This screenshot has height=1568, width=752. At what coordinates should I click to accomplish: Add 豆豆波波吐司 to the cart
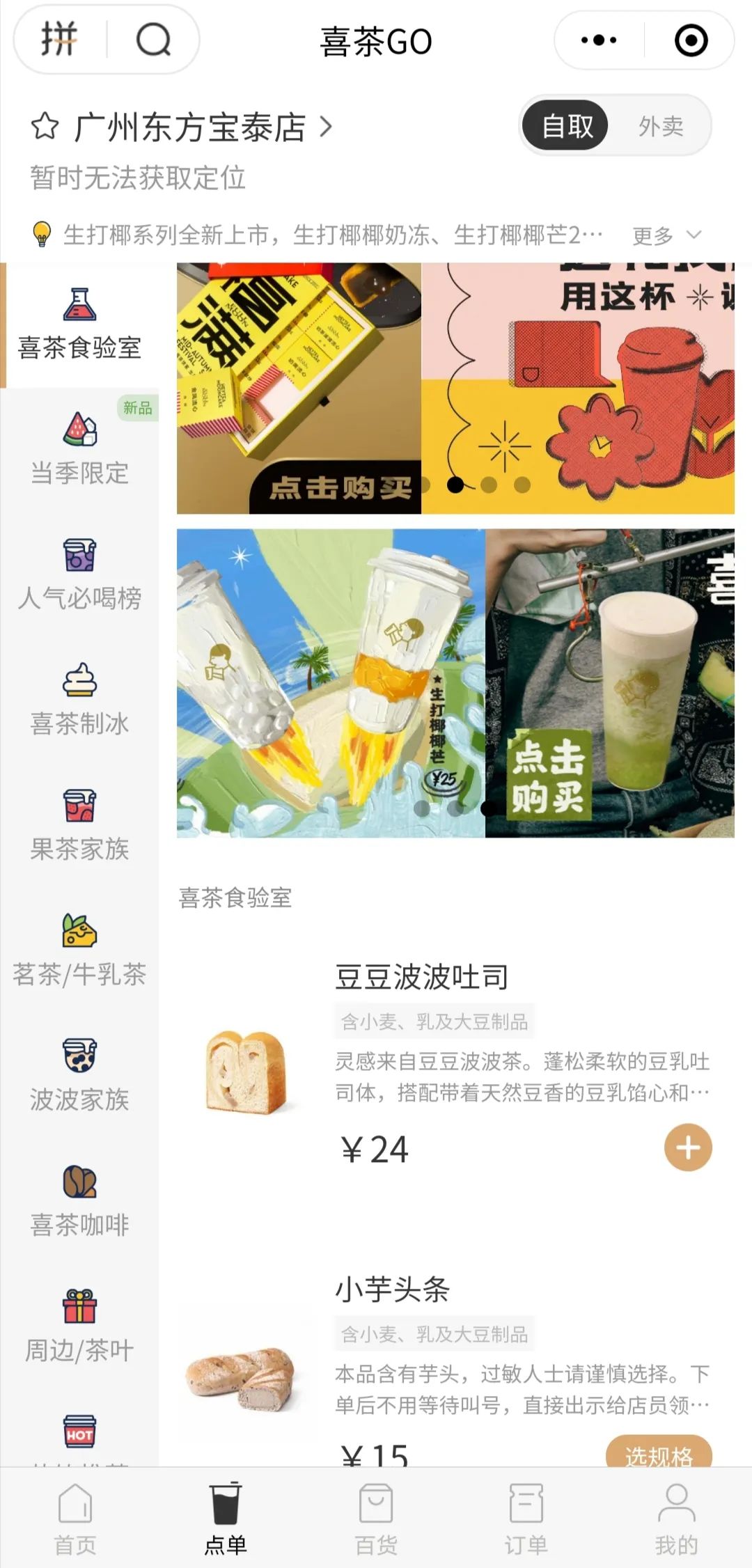click(x=688, y=1147)
